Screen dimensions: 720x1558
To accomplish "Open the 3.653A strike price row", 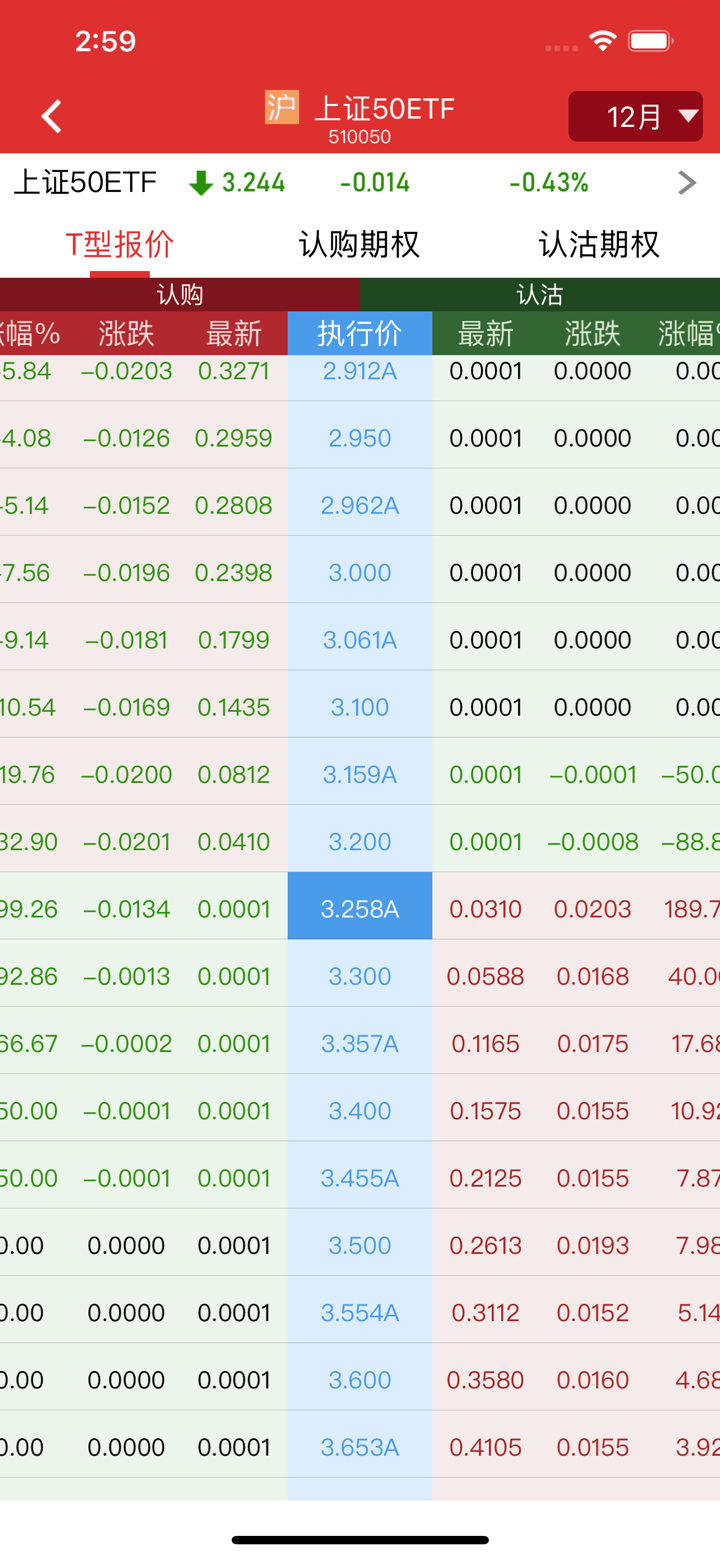I will pos(360,1447).
